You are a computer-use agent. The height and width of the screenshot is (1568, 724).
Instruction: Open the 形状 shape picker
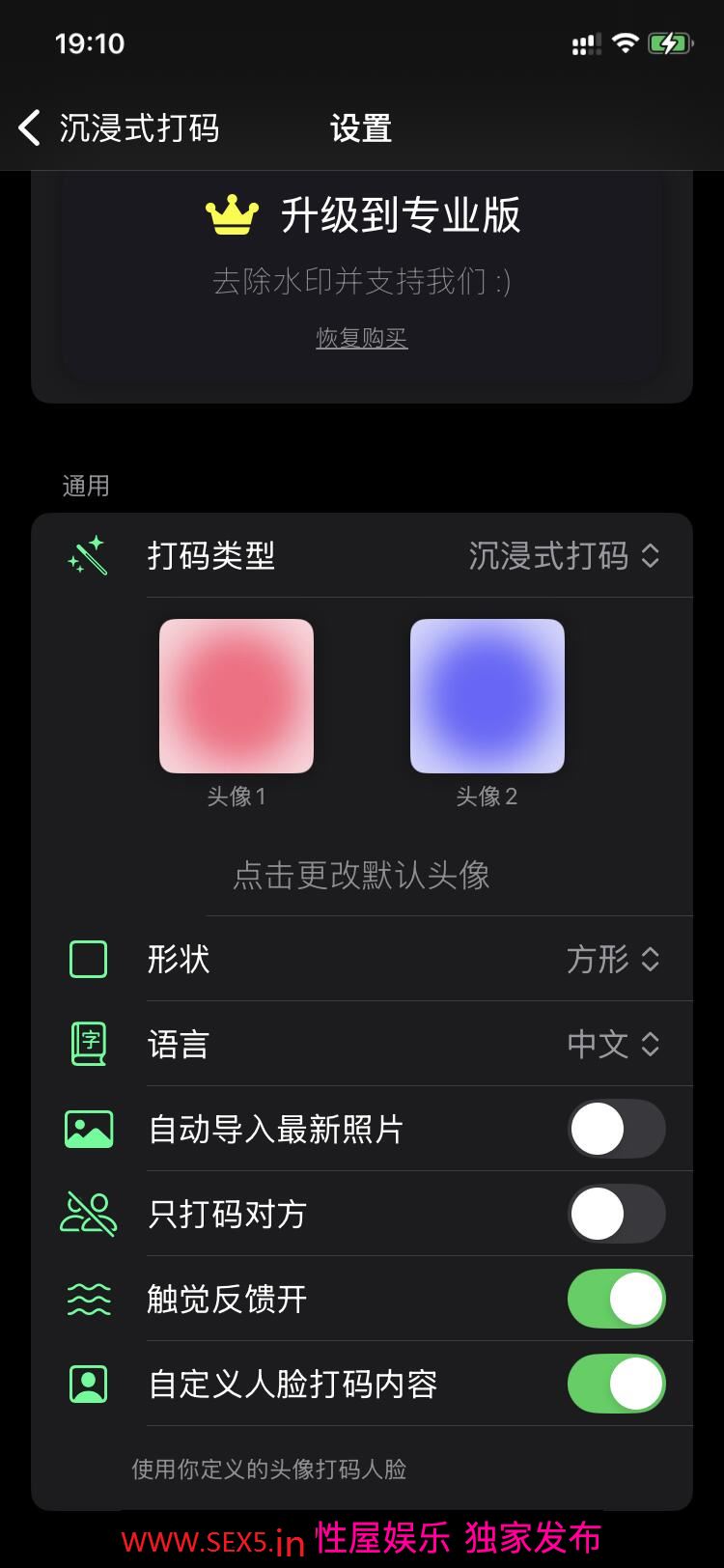613,960
